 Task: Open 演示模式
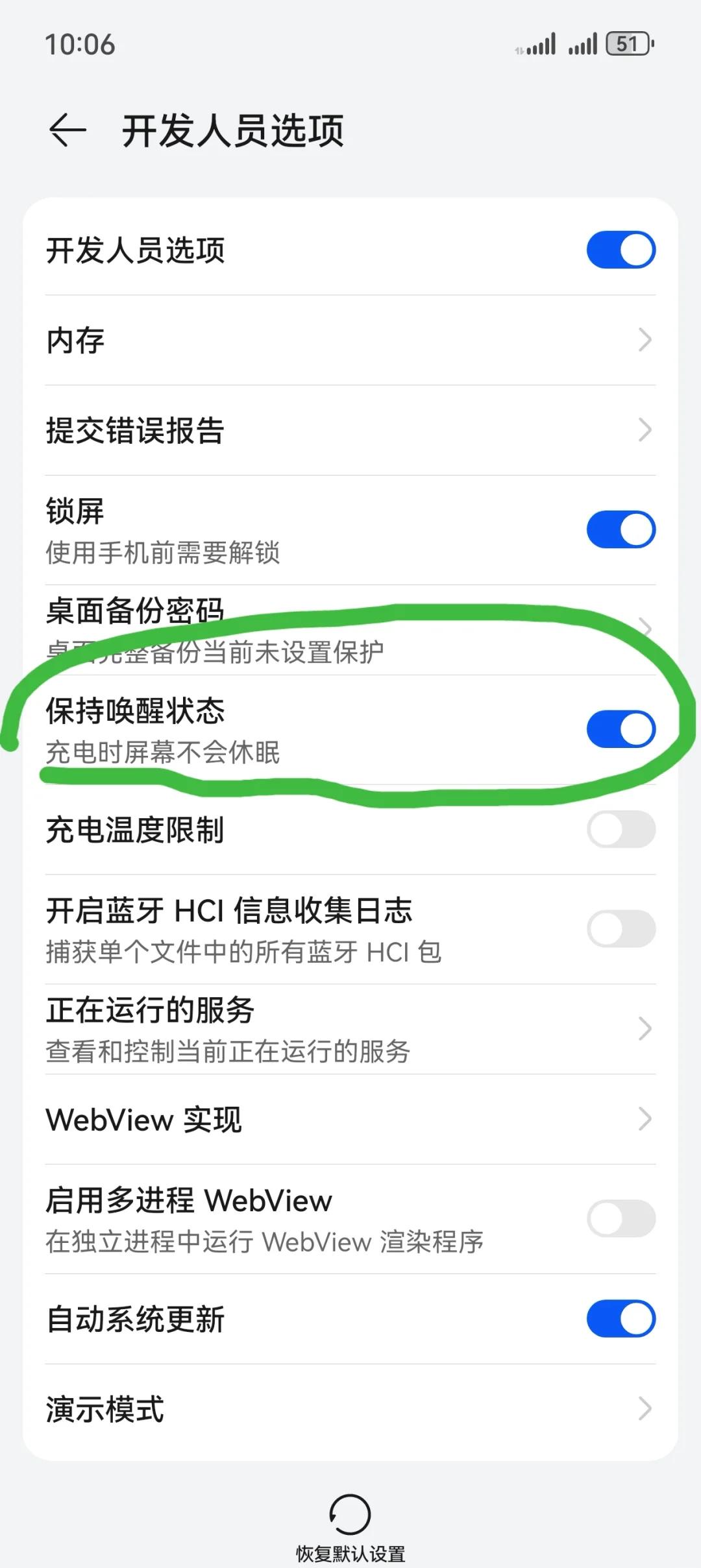(350, 1409)
